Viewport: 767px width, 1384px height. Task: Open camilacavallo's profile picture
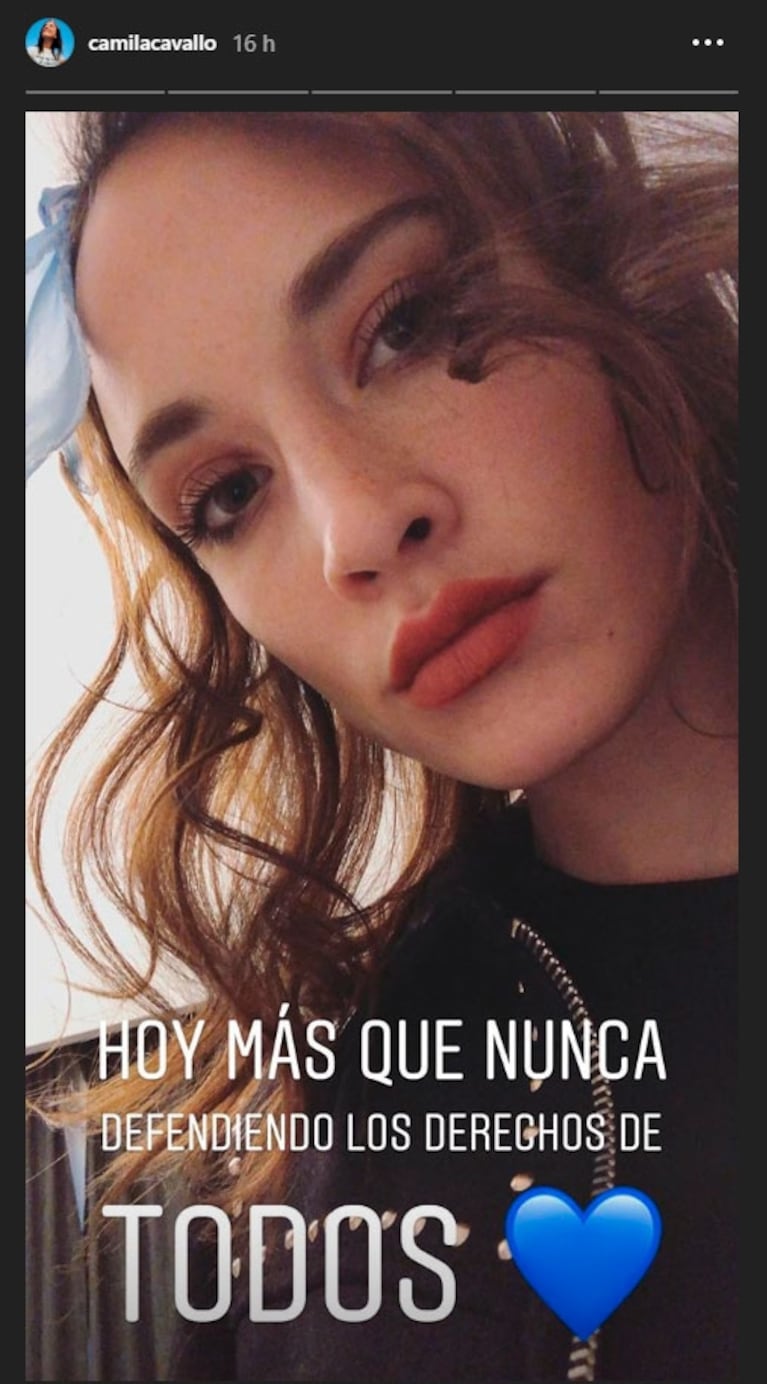pos(49,43)
